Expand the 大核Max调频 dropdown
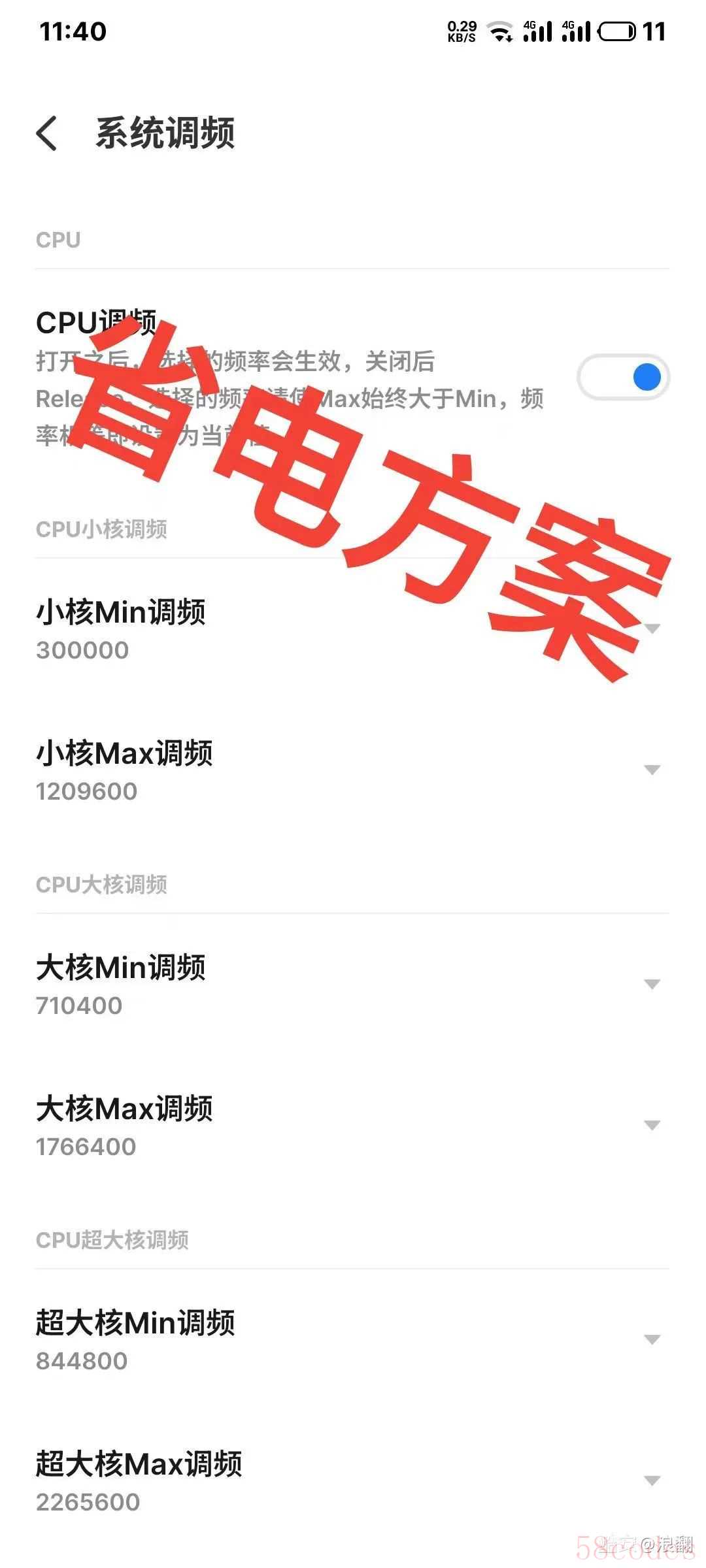Image resolution: width=706 pixels, height=1568 pixels. pos(353,1125)
